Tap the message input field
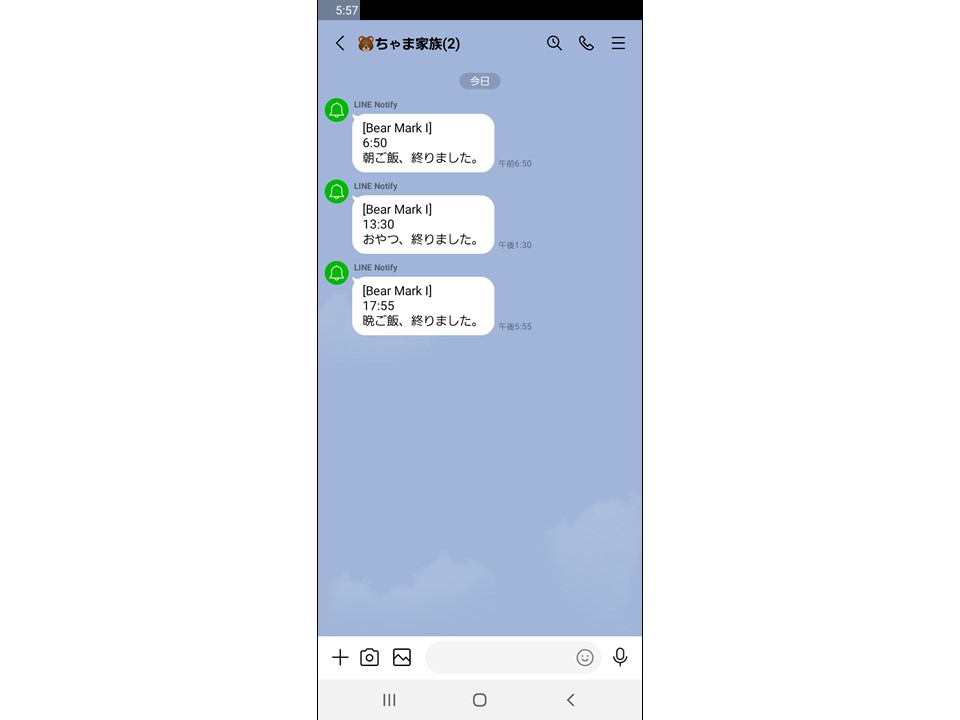This screenshot has width=960, height=720. [500, 657]
